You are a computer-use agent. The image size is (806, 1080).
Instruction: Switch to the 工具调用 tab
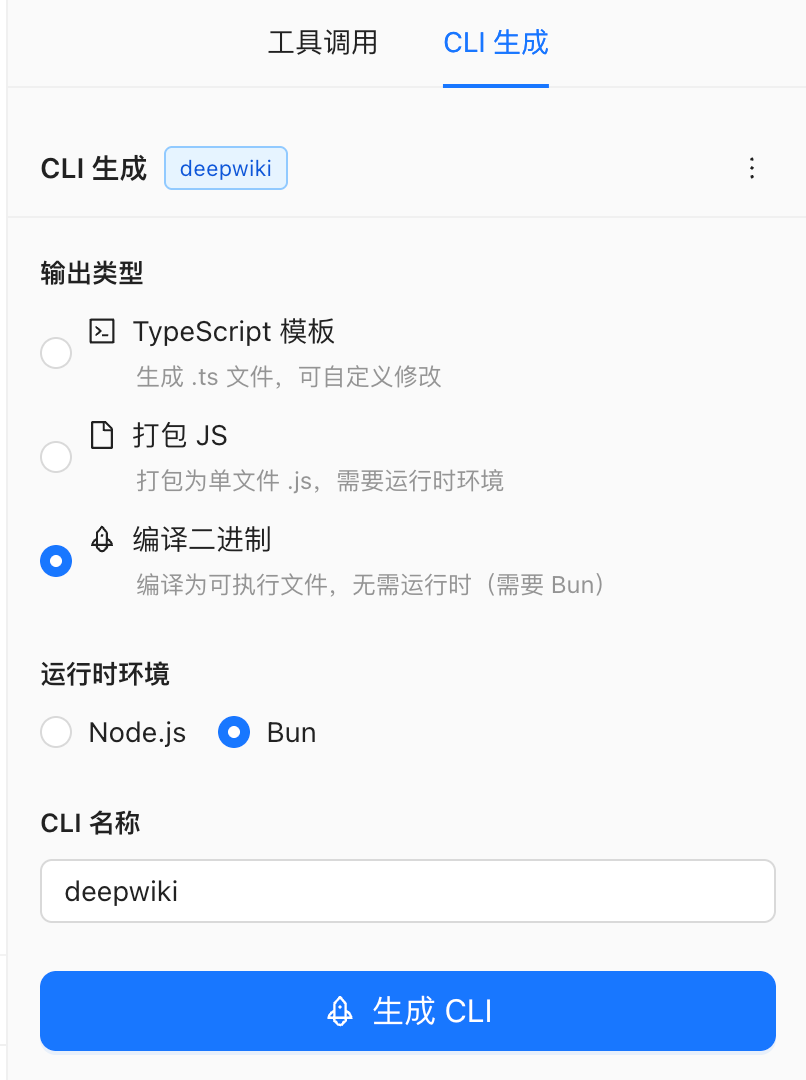click(x=323, y=42)
